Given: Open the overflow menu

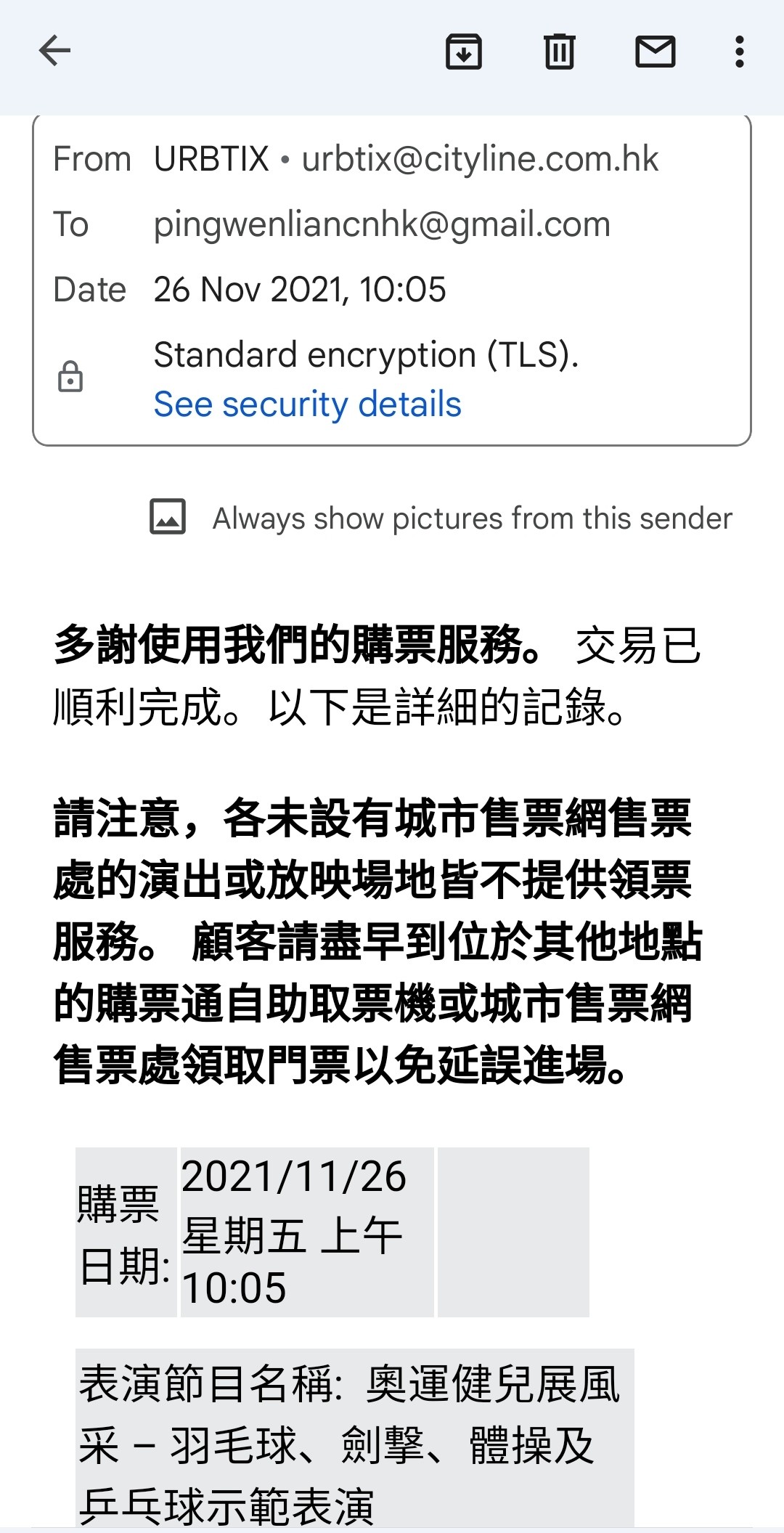Looking at the screenshot, I should (740, 52).
